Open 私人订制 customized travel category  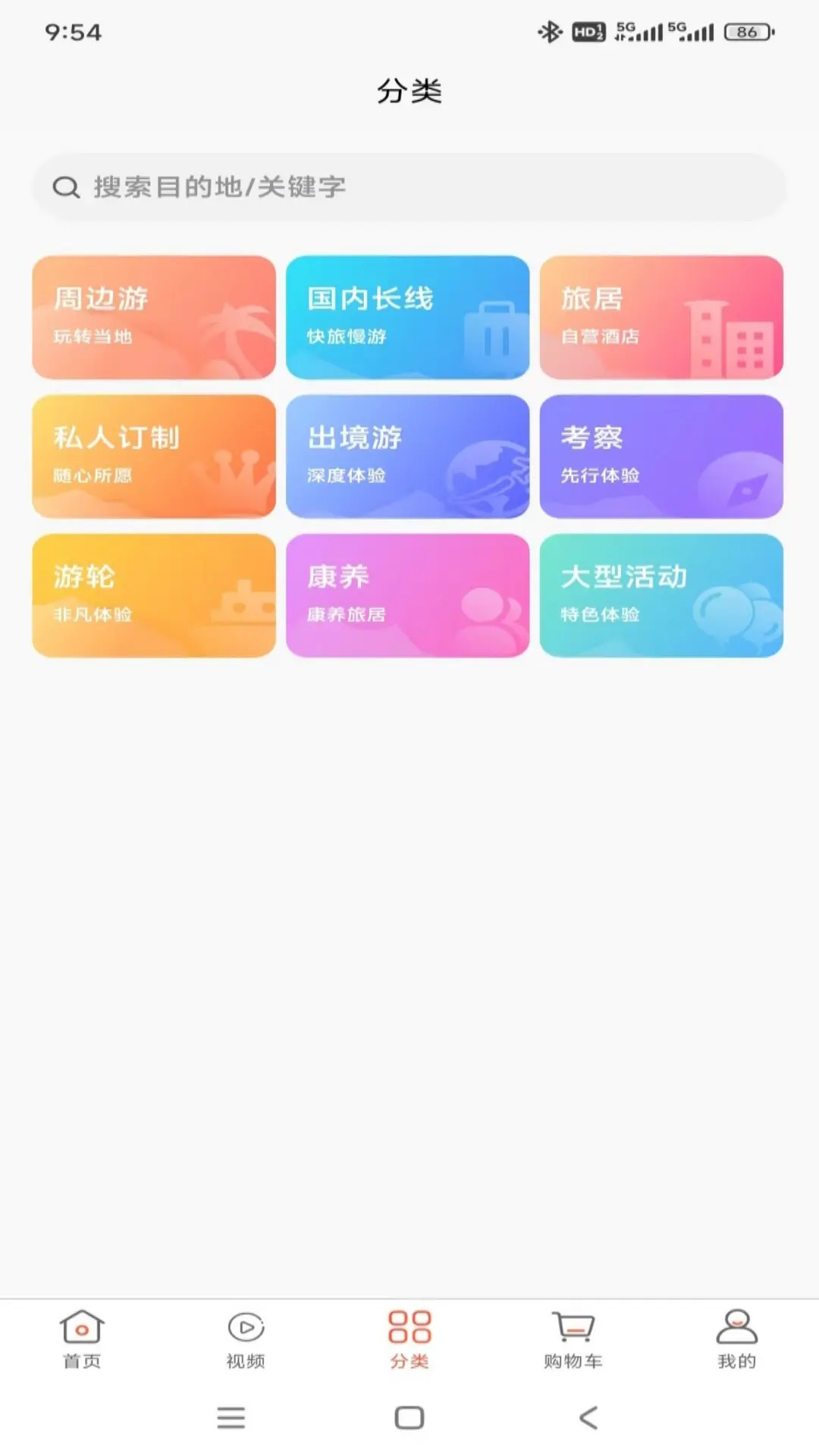tap(153, 456)
